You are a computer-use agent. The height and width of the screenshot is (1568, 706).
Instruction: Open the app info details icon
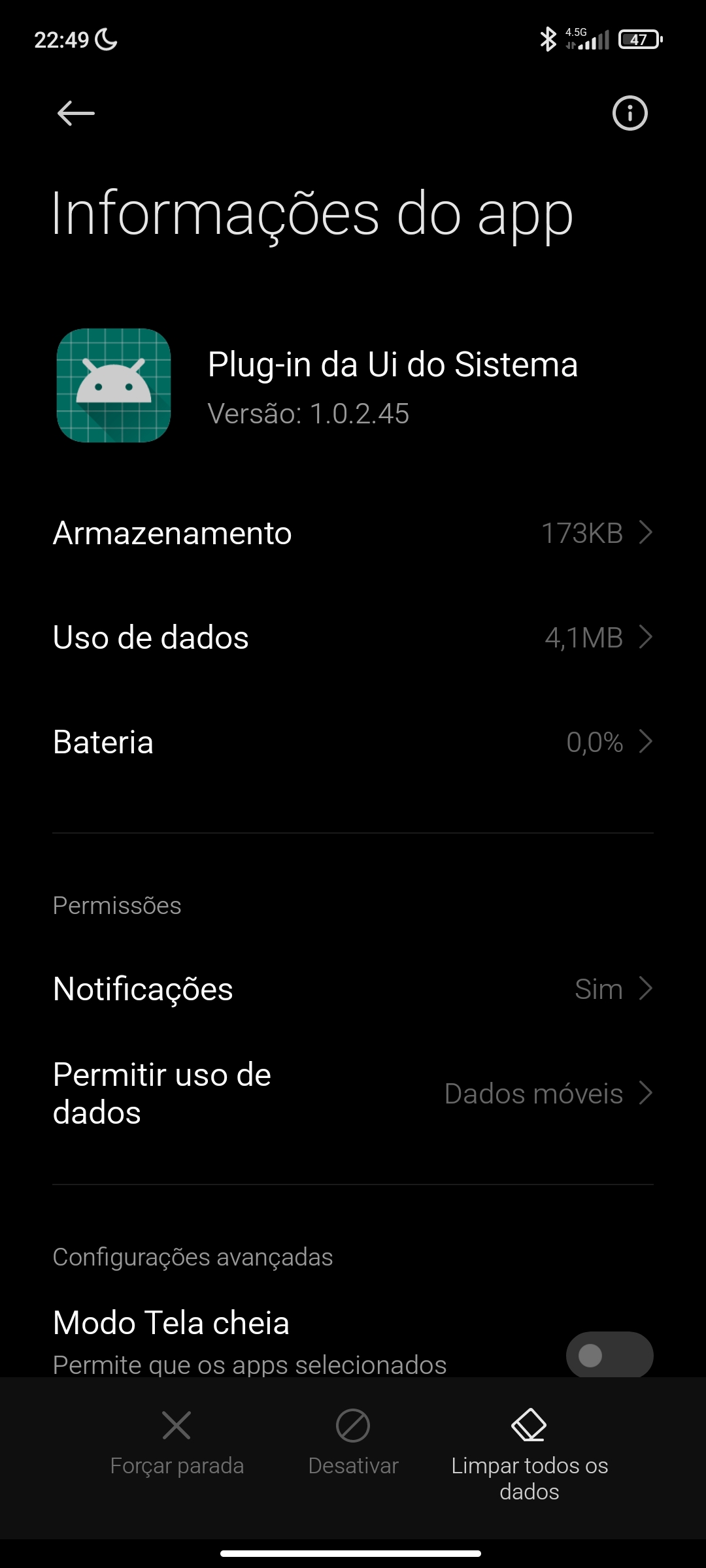[630, 114]
